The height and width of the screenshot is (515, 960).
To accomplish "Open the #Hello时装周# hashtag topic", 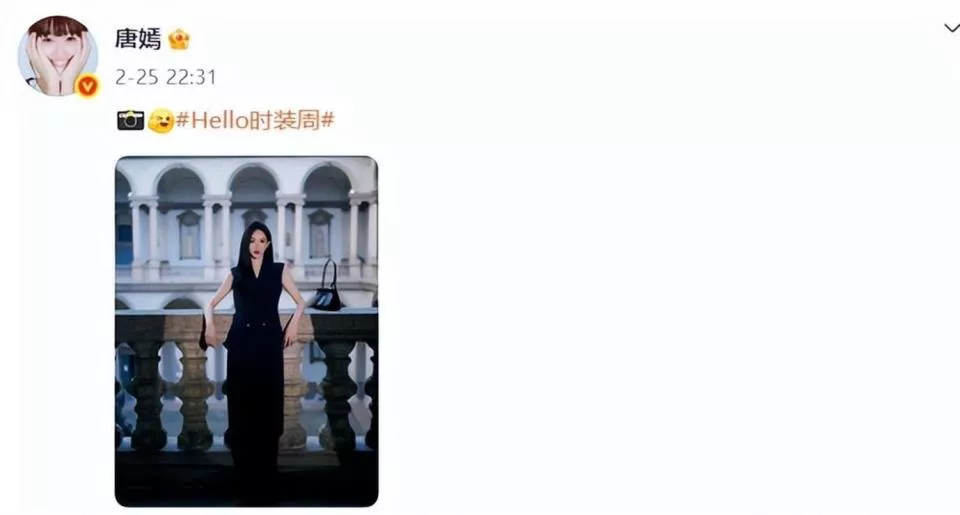I will point(254,120).
